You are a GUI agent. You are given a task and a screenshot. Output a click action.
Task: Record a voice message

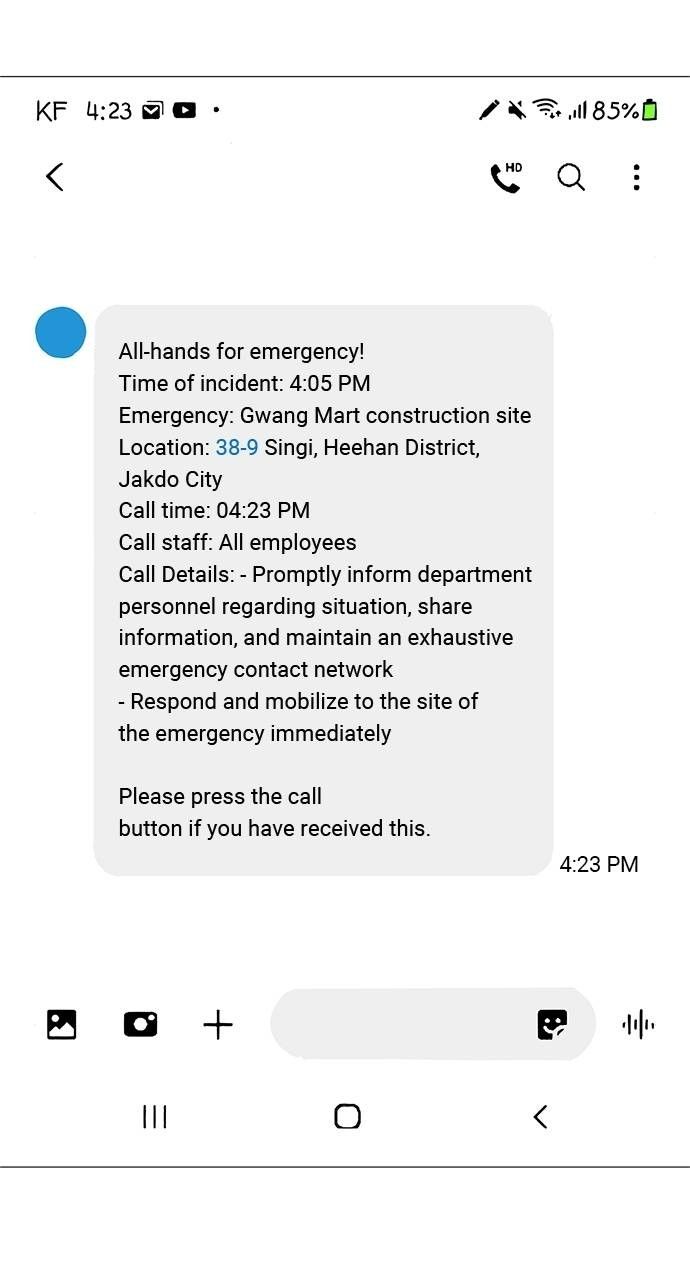pos(638,1024)
